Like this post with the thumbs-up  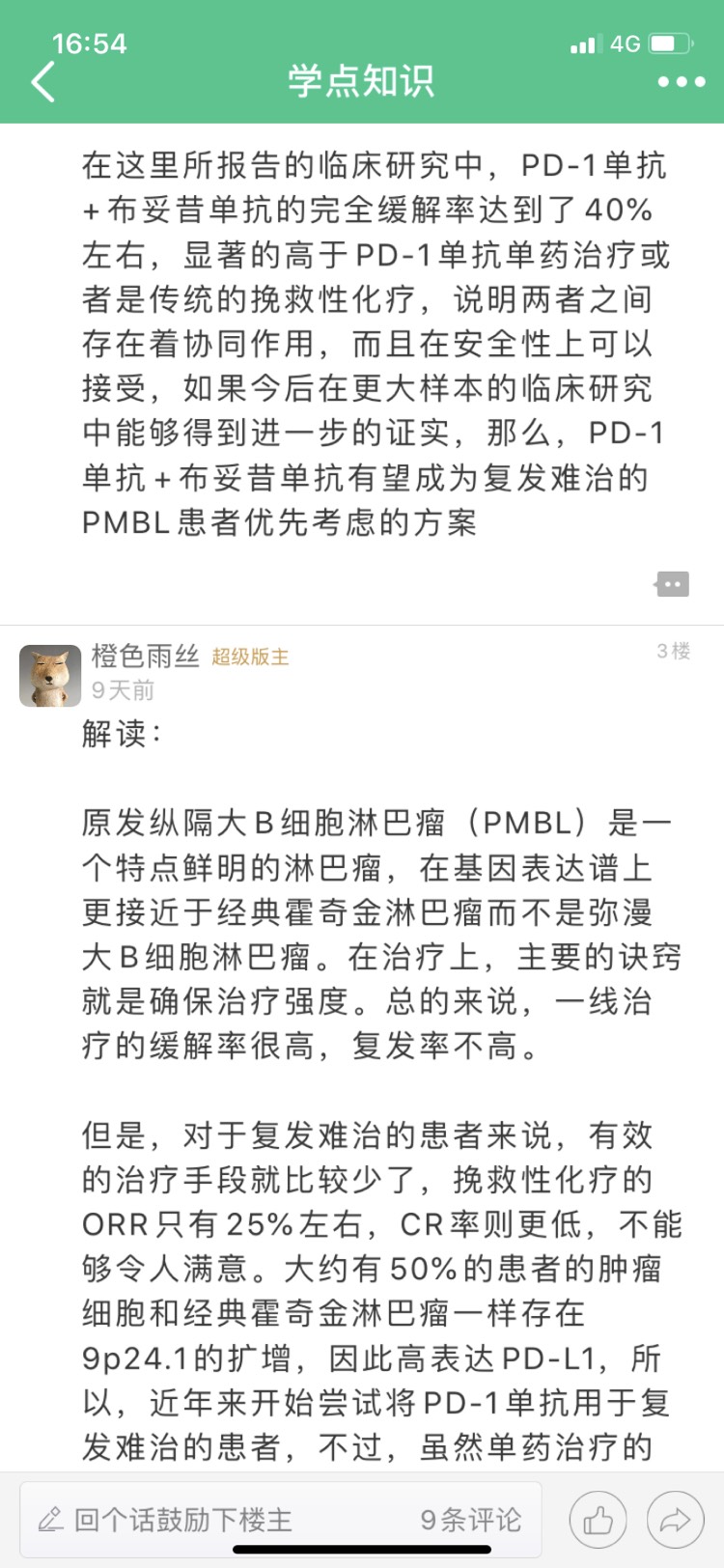click(598, 1521)
